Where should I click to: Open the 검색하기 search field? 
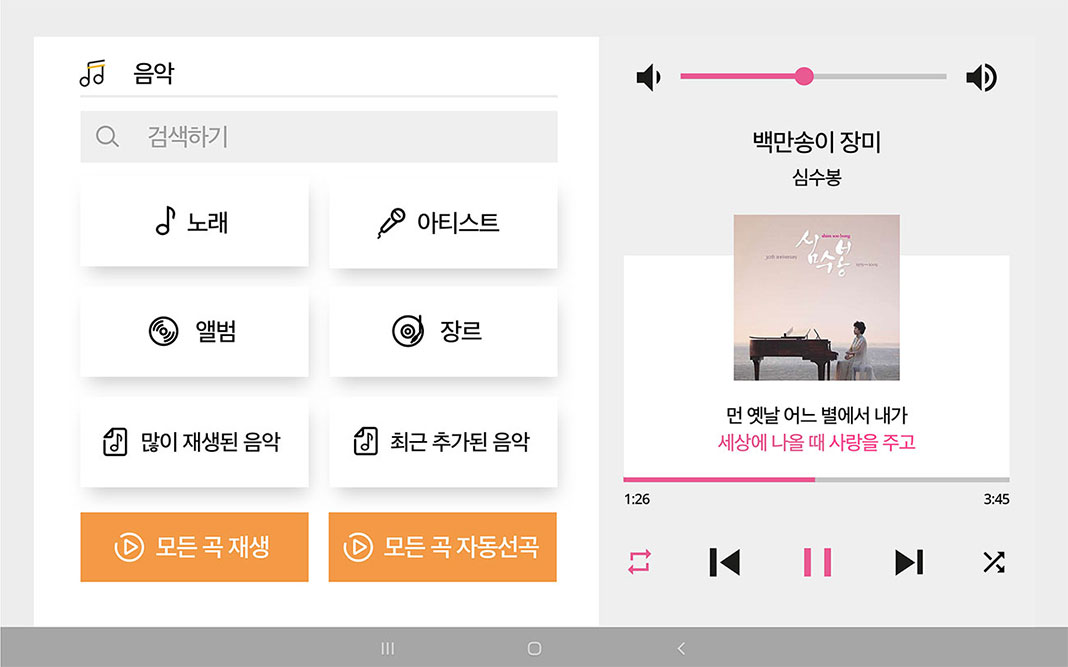tap(318, 137)
